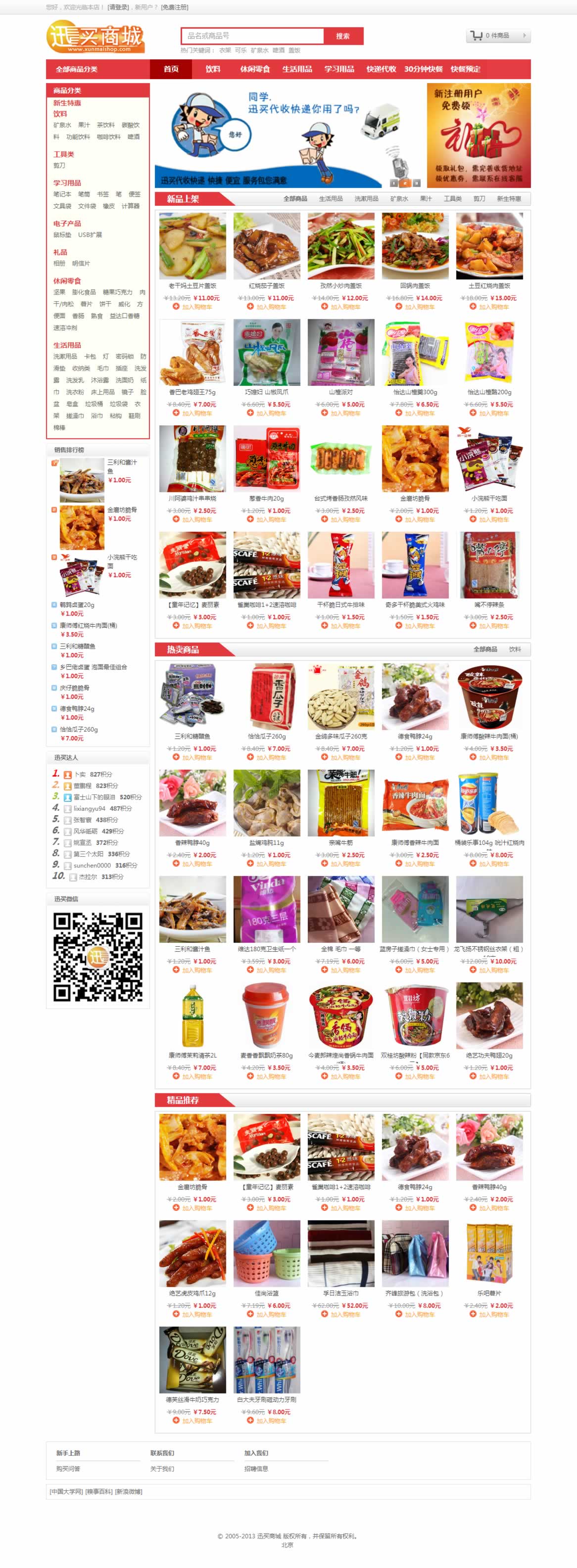Open the 老干妈土豆片盖饭 product tile
The height and width of the screenshot is (1568, 577).
pos(192,246)
